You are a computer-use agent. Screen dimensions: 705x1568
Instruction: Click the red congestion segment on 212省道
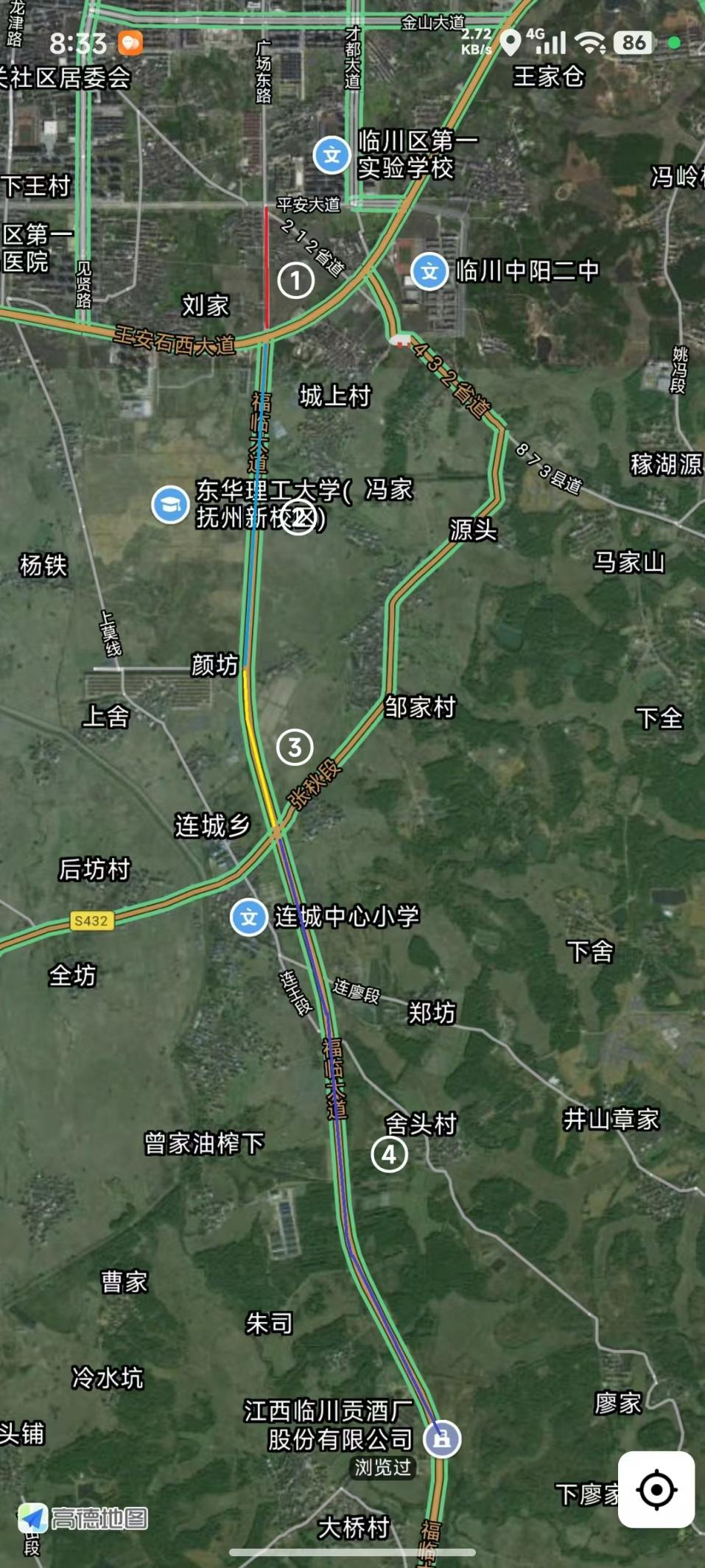(267, 265)
